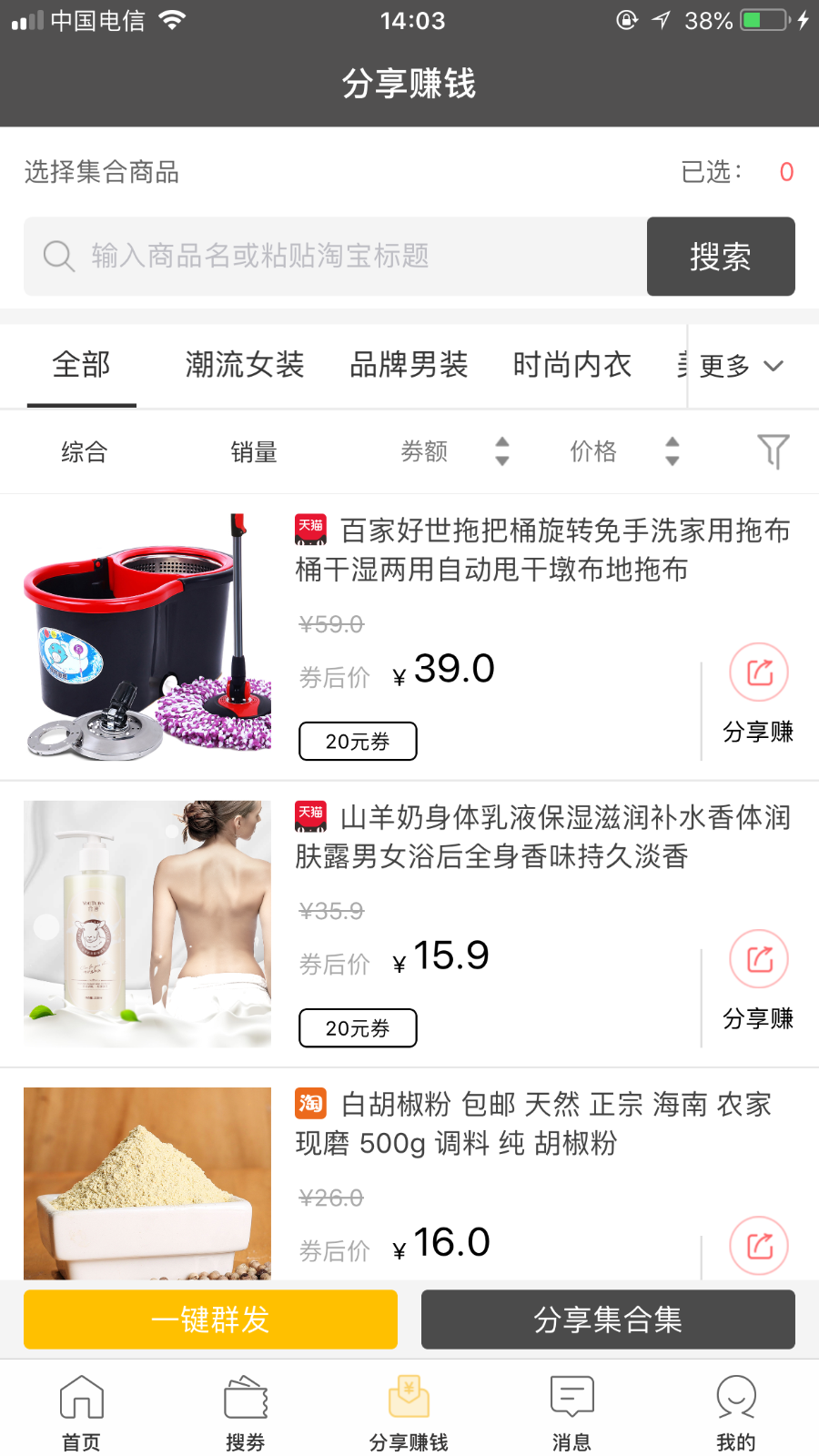Expand the 更多 category dropdown

739,365
